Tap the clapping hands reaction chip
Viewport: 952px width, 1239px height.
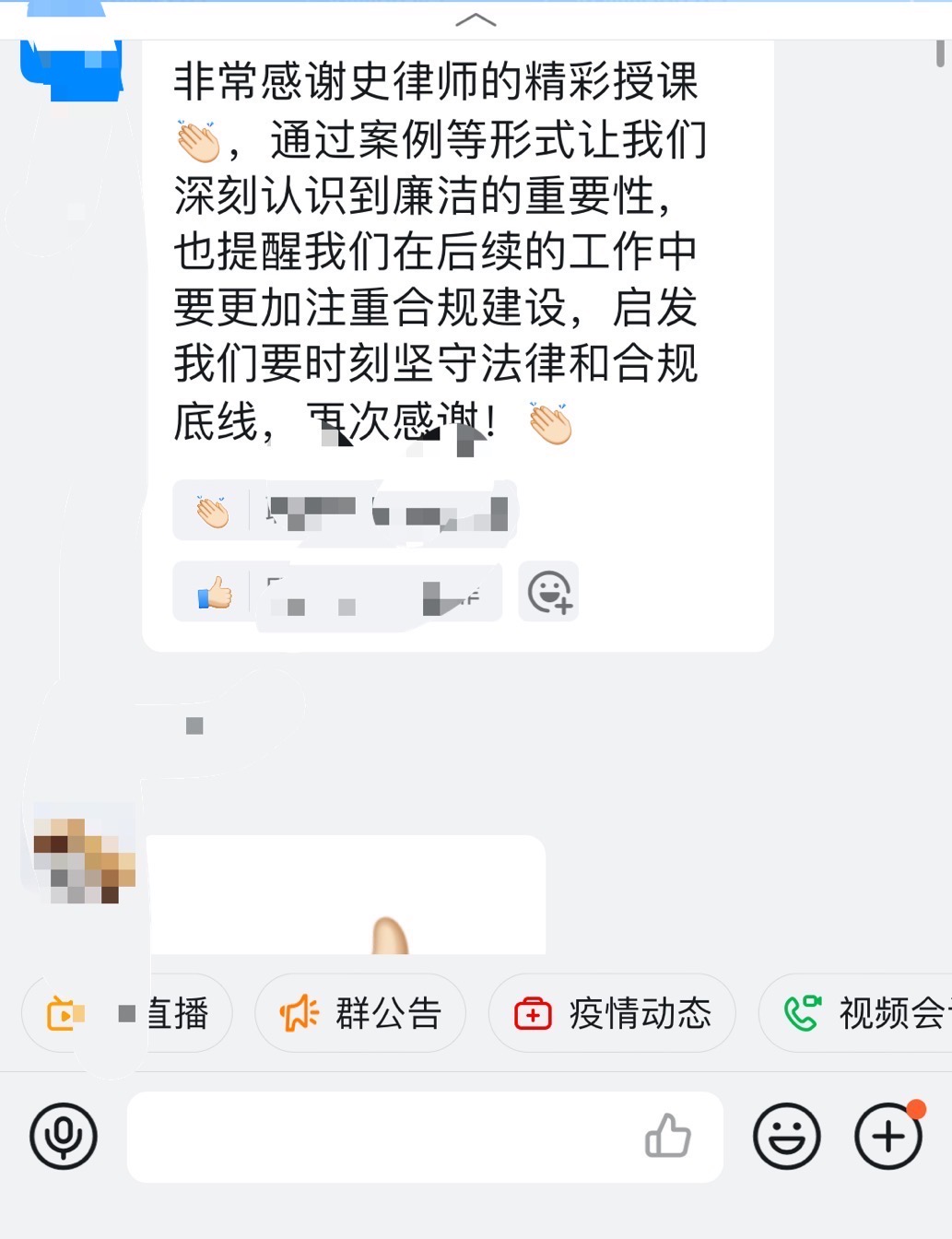pos(344,511)
